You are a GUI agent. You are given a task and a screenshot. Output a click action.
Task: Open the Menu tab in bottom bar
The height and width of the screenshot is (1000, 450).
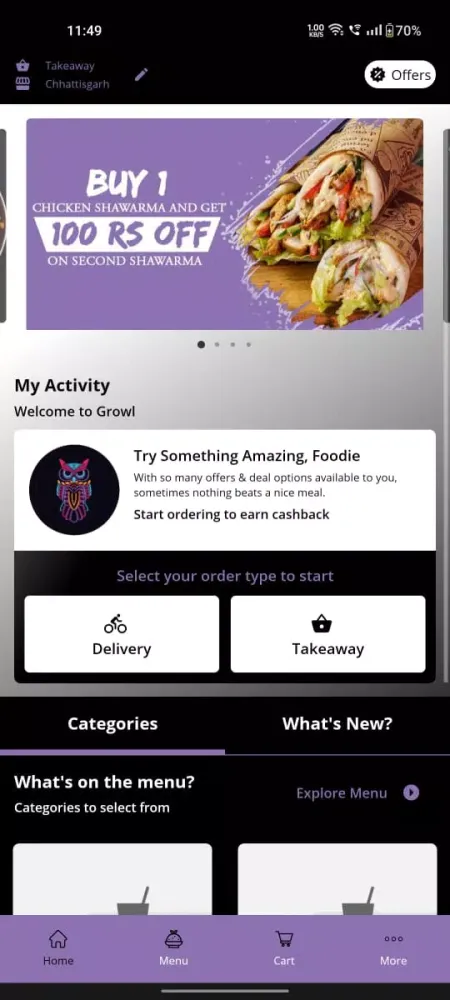coord(173,948)
